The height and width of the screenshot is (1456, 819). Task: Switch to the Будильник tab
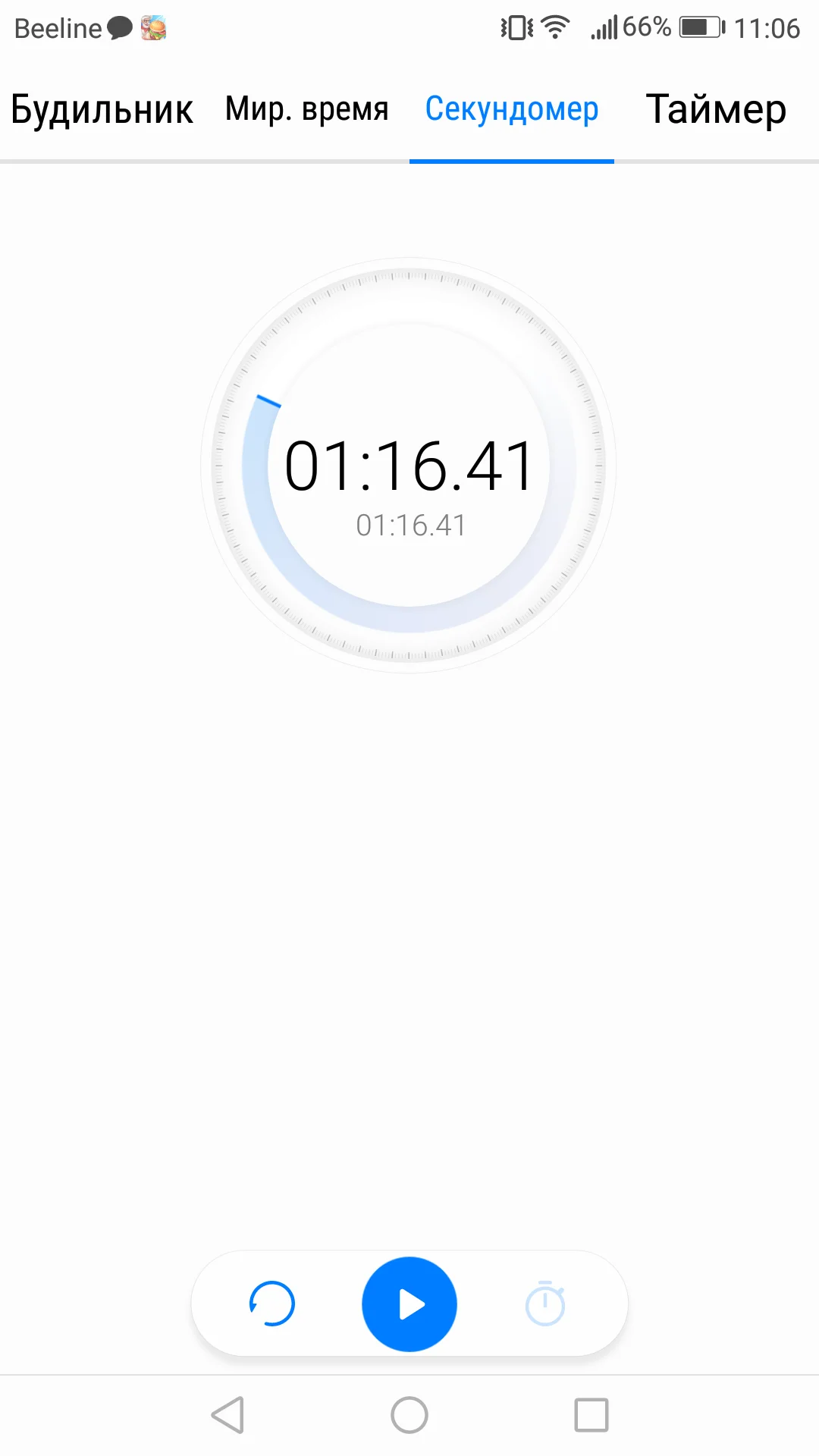[101, 108]
